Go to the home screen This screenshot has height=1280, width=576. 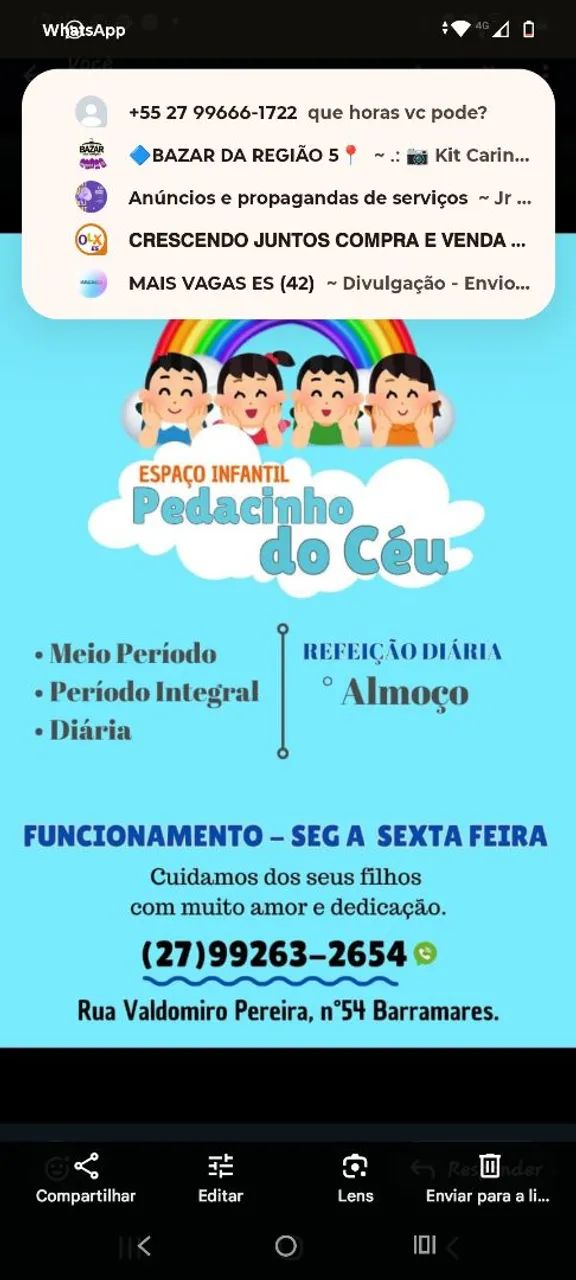[286, 1245]
